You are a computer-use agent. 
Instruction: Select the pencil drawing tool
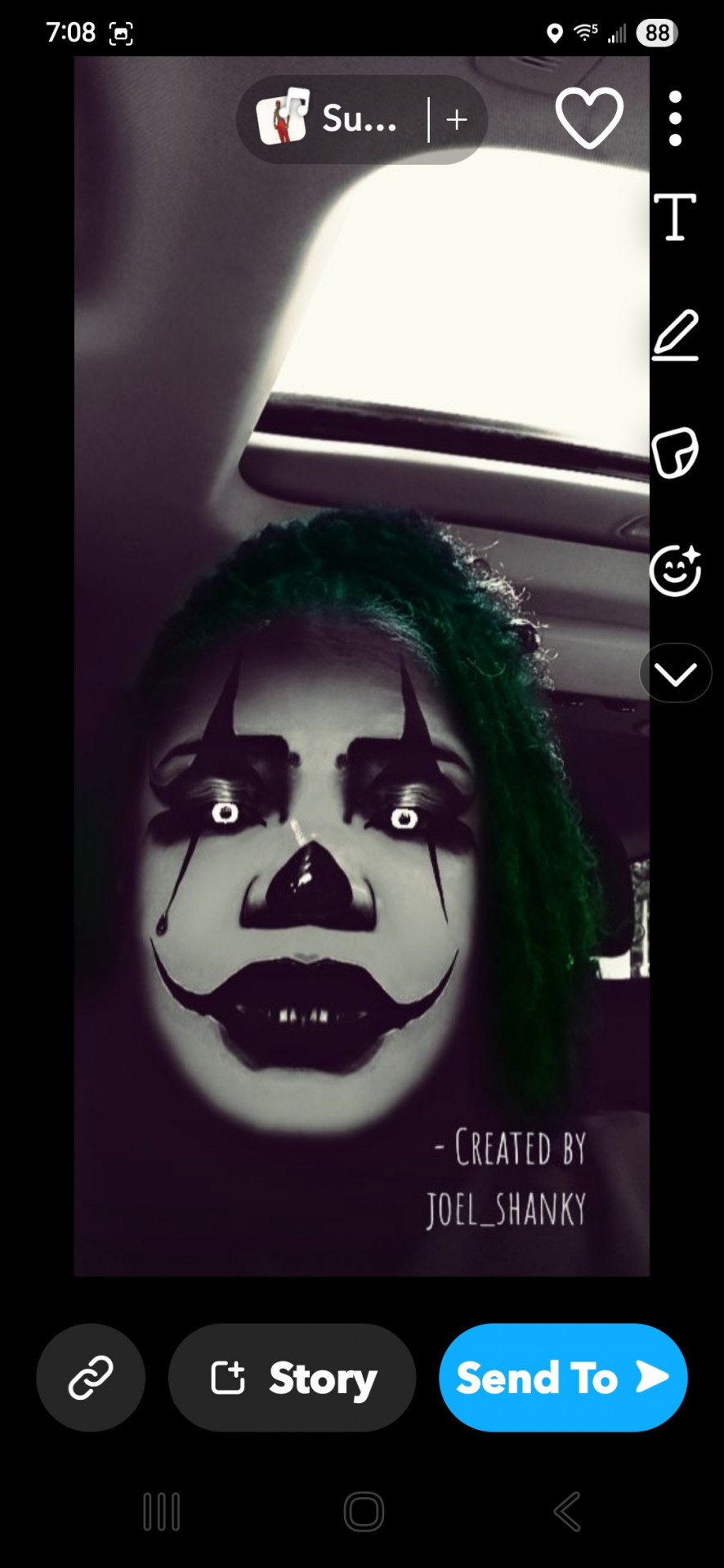tap(675, 335)
